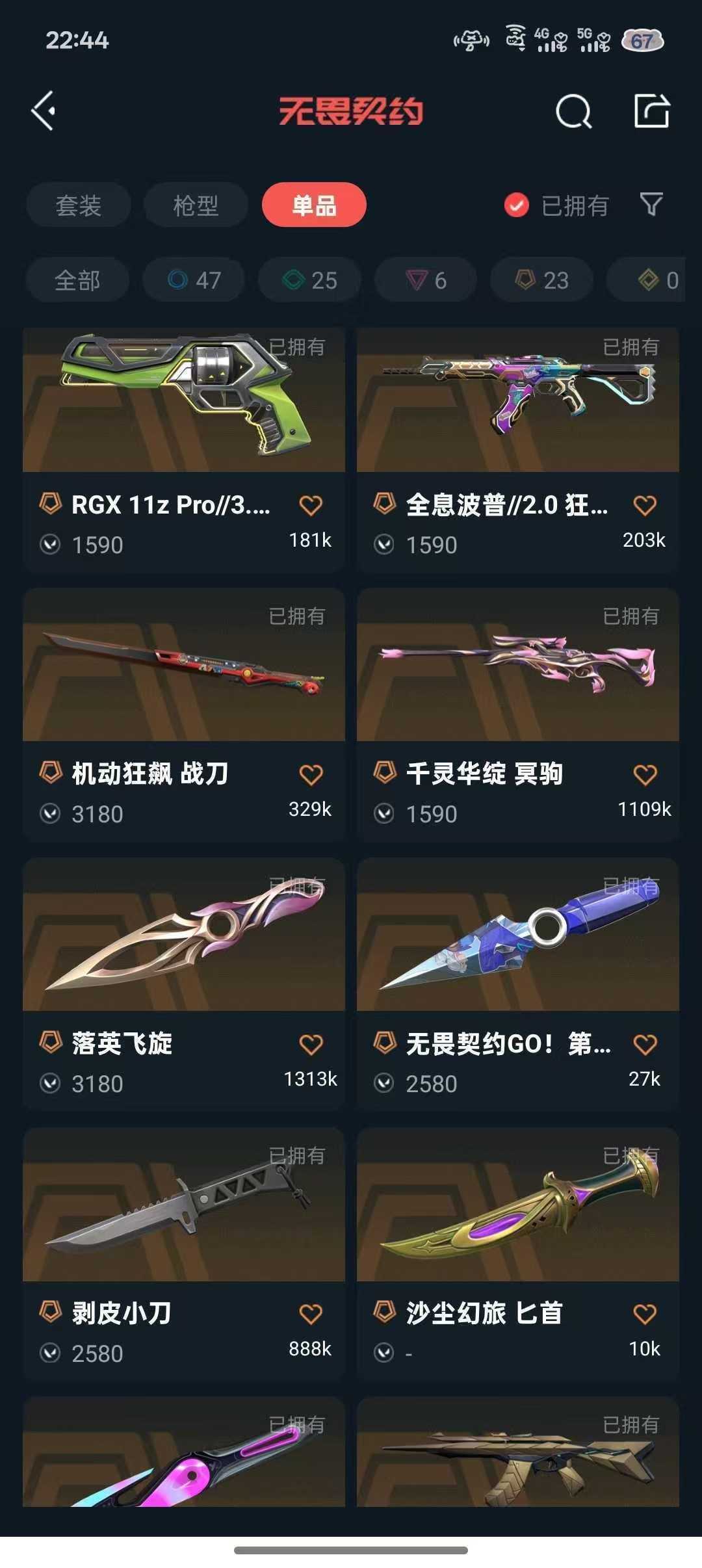Screen dimensions: 702x1568
Task: Favorite the 全息波普//2.0 skin
Action: [645, 505]
